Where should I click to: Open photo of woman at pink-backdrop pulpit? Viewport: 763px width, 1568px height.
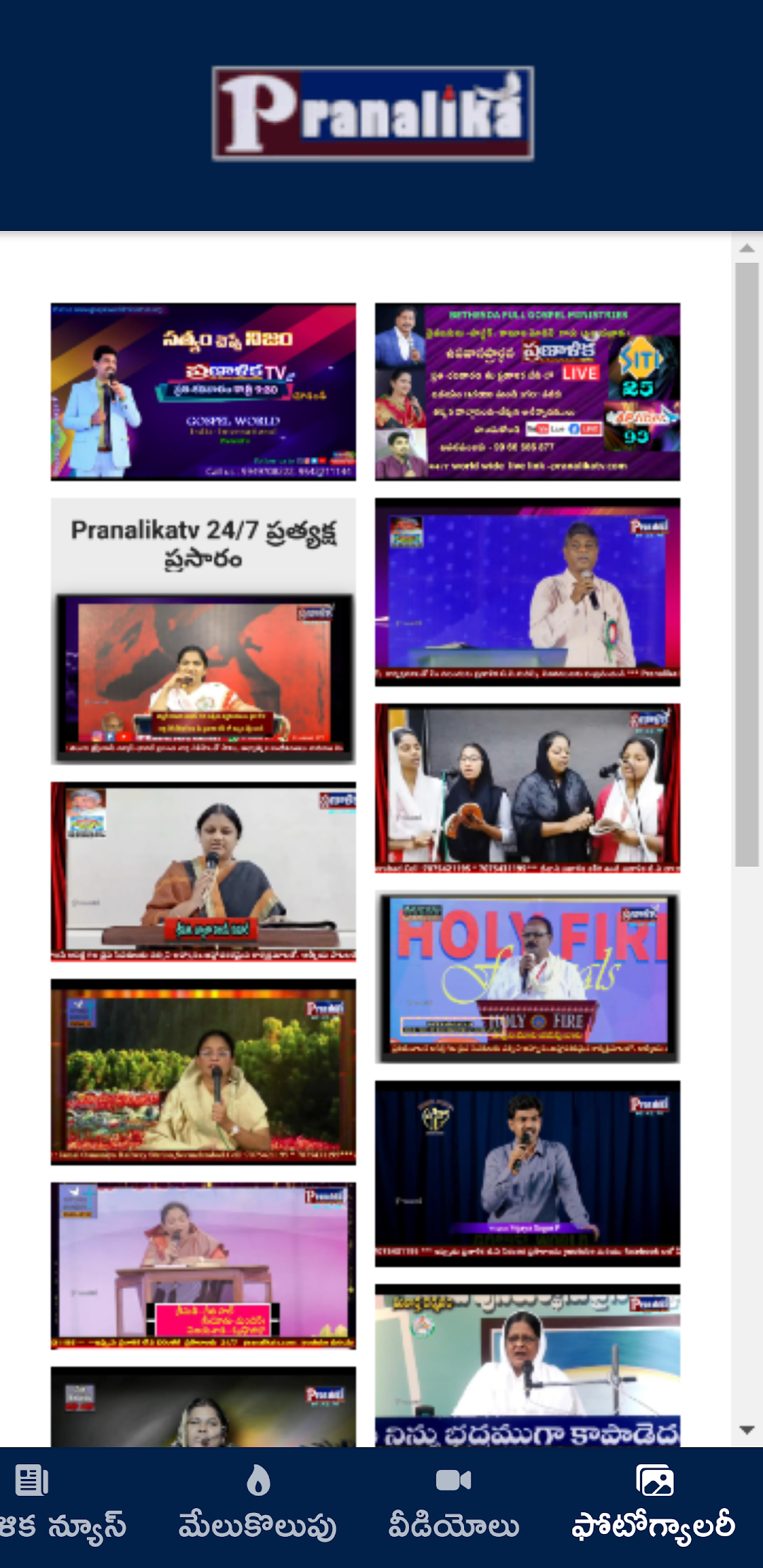pyautogui.click(x=203, y=1266)
